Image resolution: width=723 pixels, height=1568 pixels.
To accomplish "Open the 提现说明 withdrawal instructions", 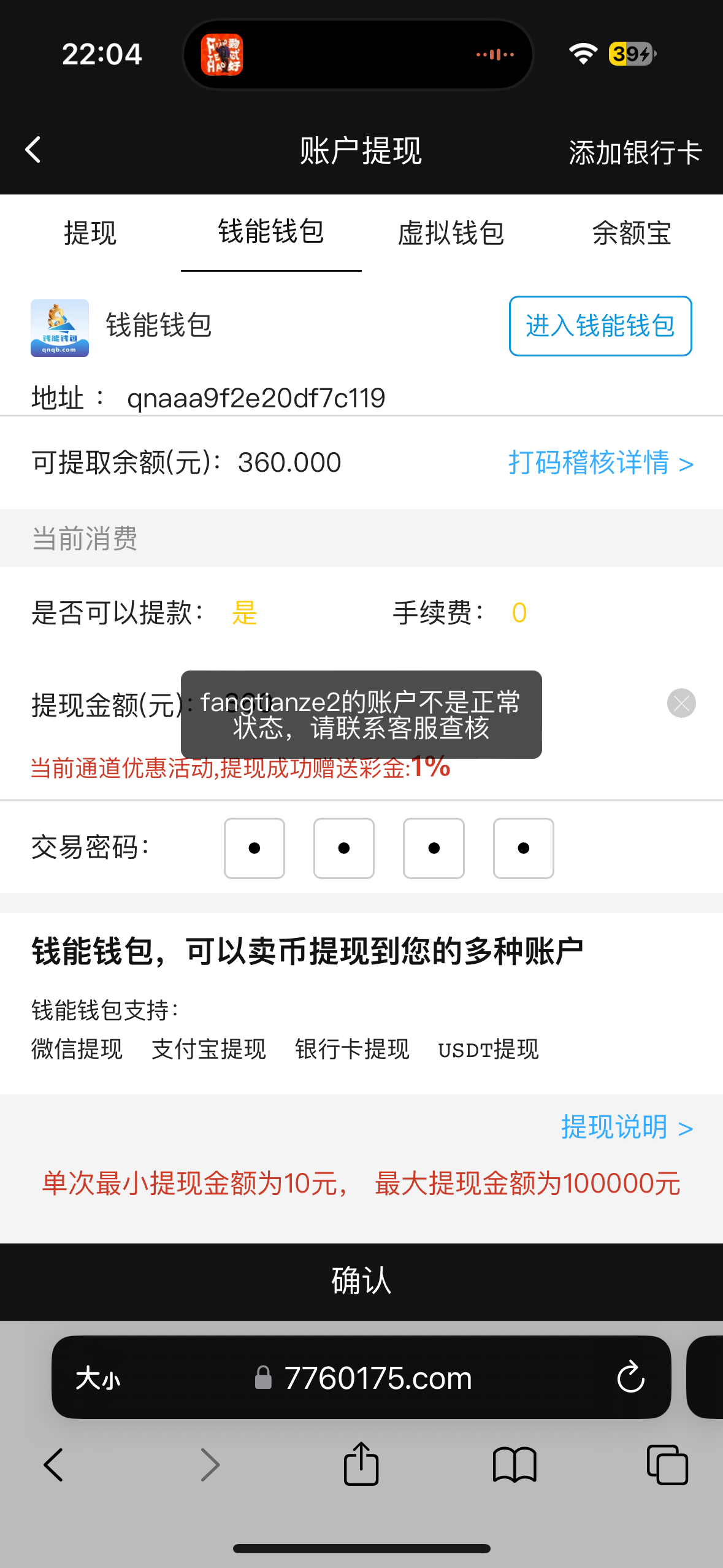I will tap(625, 1128).
